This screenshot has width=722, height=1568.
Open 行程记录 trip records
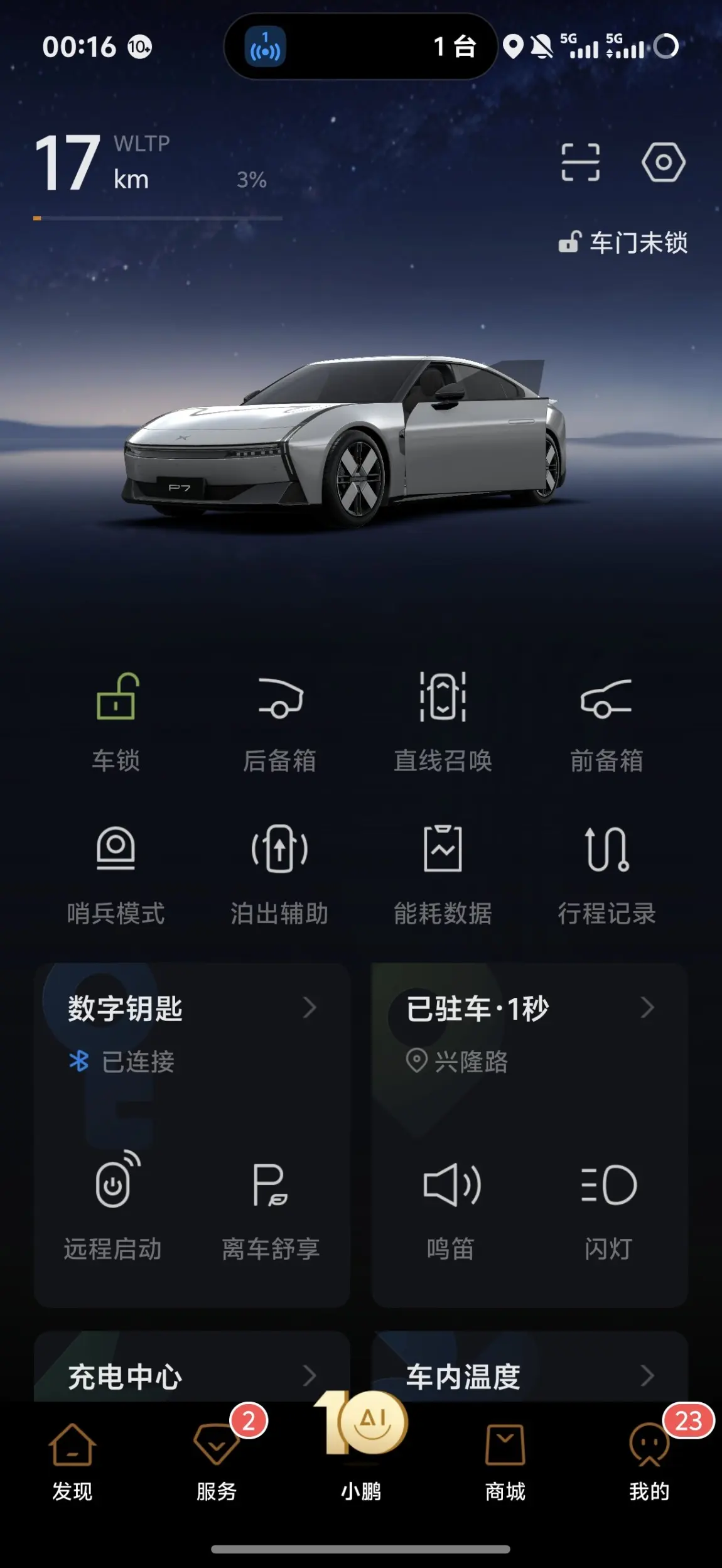(x=606, y=874)
